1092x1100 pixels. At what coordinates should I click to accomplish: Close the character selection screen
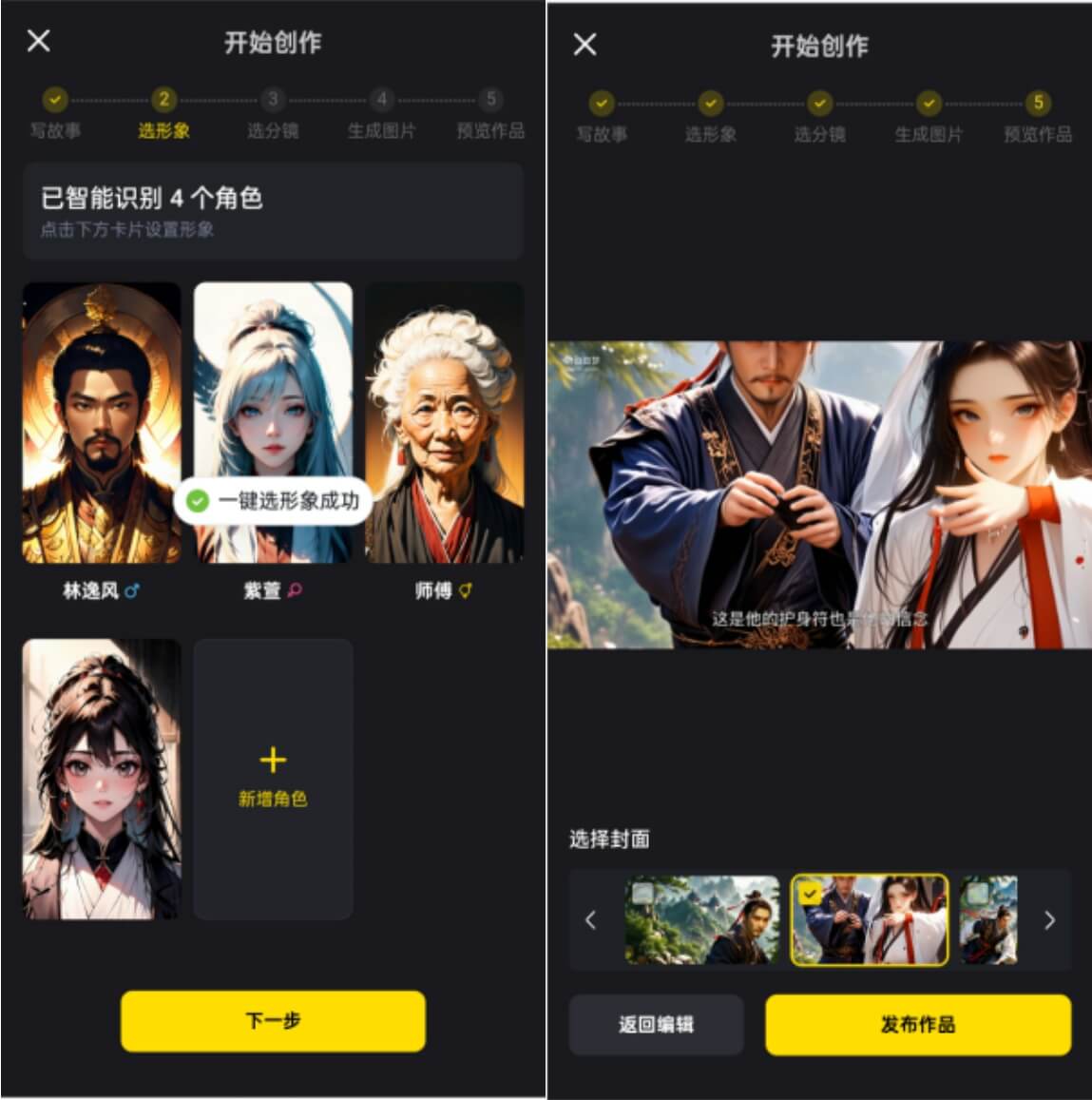[x=39, y=41]
